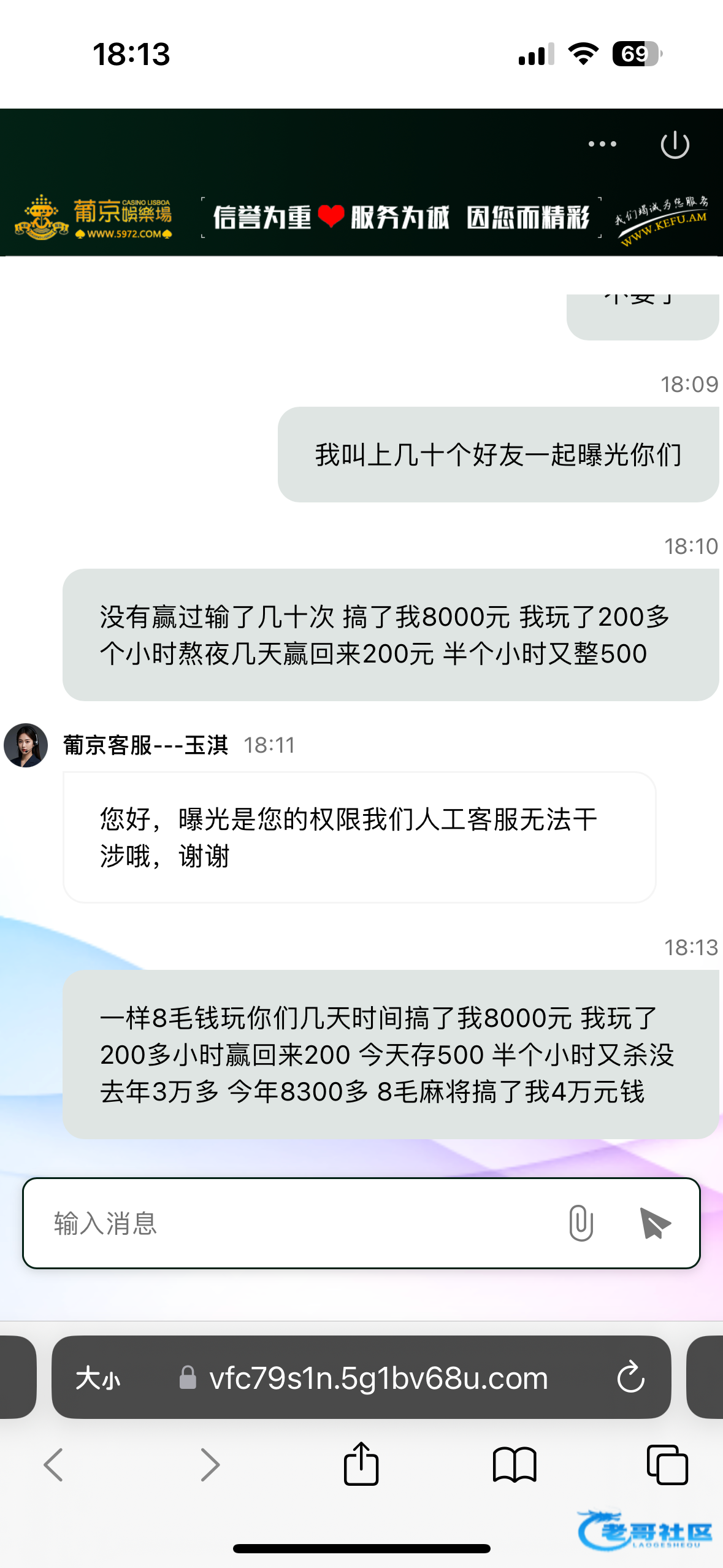The height and width of the screenshot is (1568, 723).
Task: End the chat with the power icon
Action: click(x=675, y=145)
